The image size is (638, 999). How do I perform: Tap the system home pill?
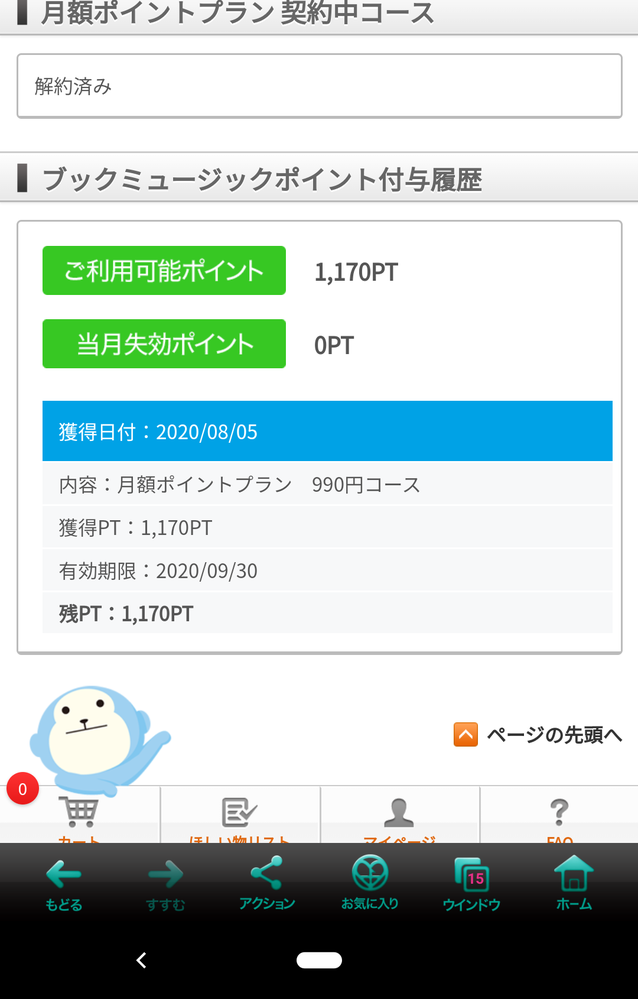click(319, 960)
